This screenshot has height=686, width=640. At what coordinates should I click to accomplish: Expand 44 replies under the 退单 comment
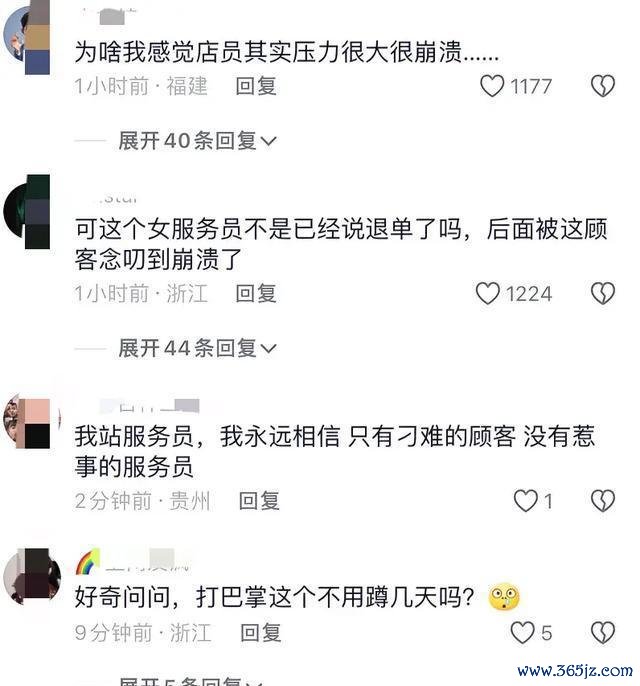[x=197, y=348]
